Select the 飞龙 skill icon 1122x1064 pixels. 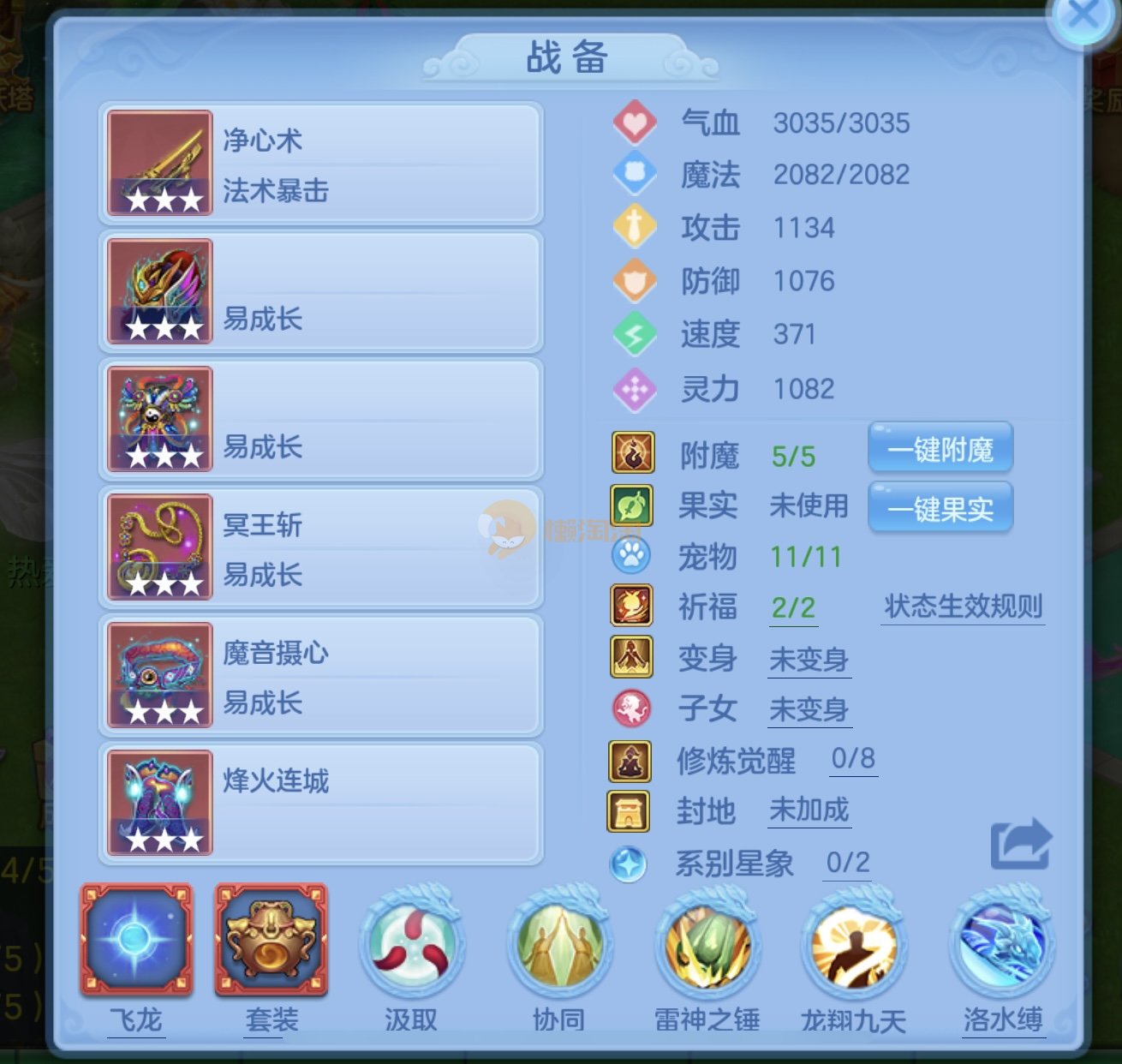pos(136,941)
